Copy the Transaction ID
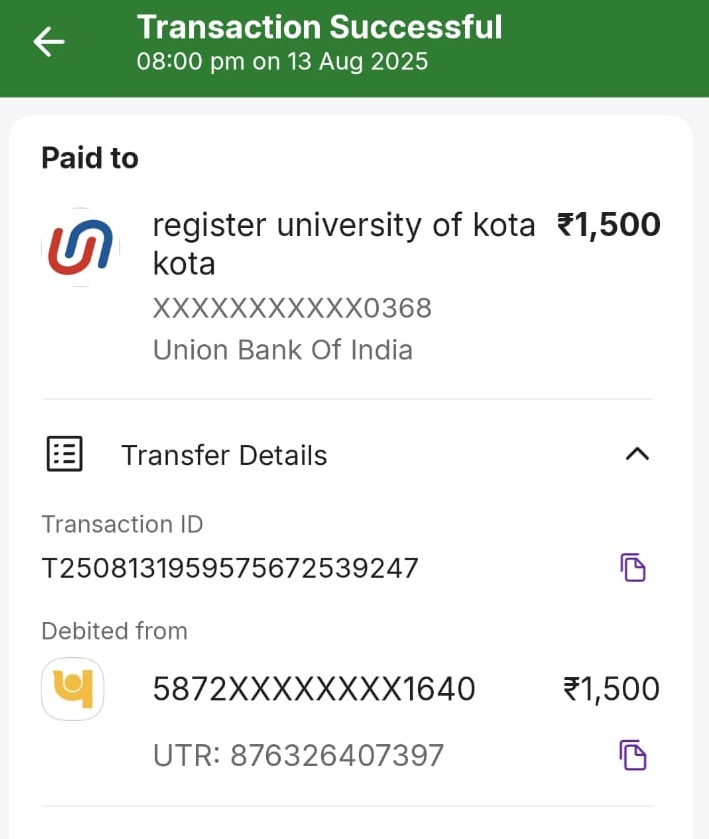The width and height of the screenshot is (709, 839). pos(633,568)
